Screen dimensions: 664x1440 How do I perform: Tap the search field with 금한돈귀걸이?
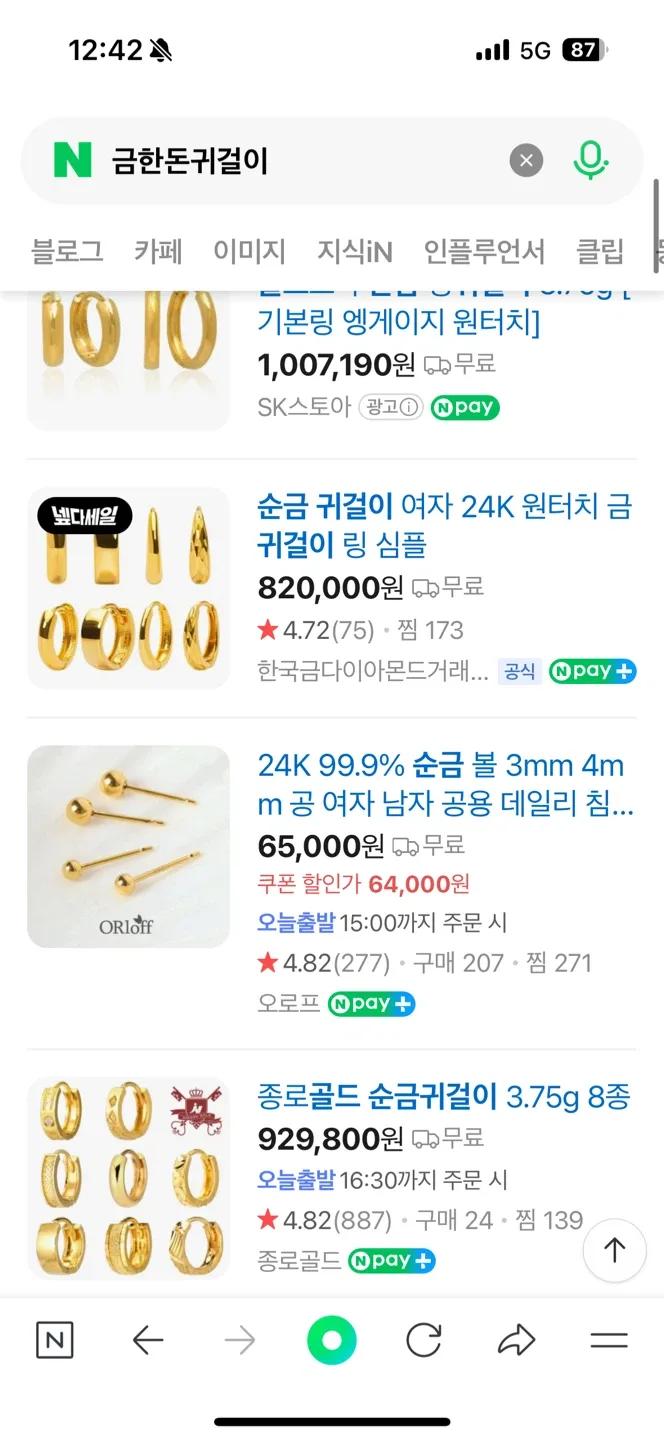point(300,161)
